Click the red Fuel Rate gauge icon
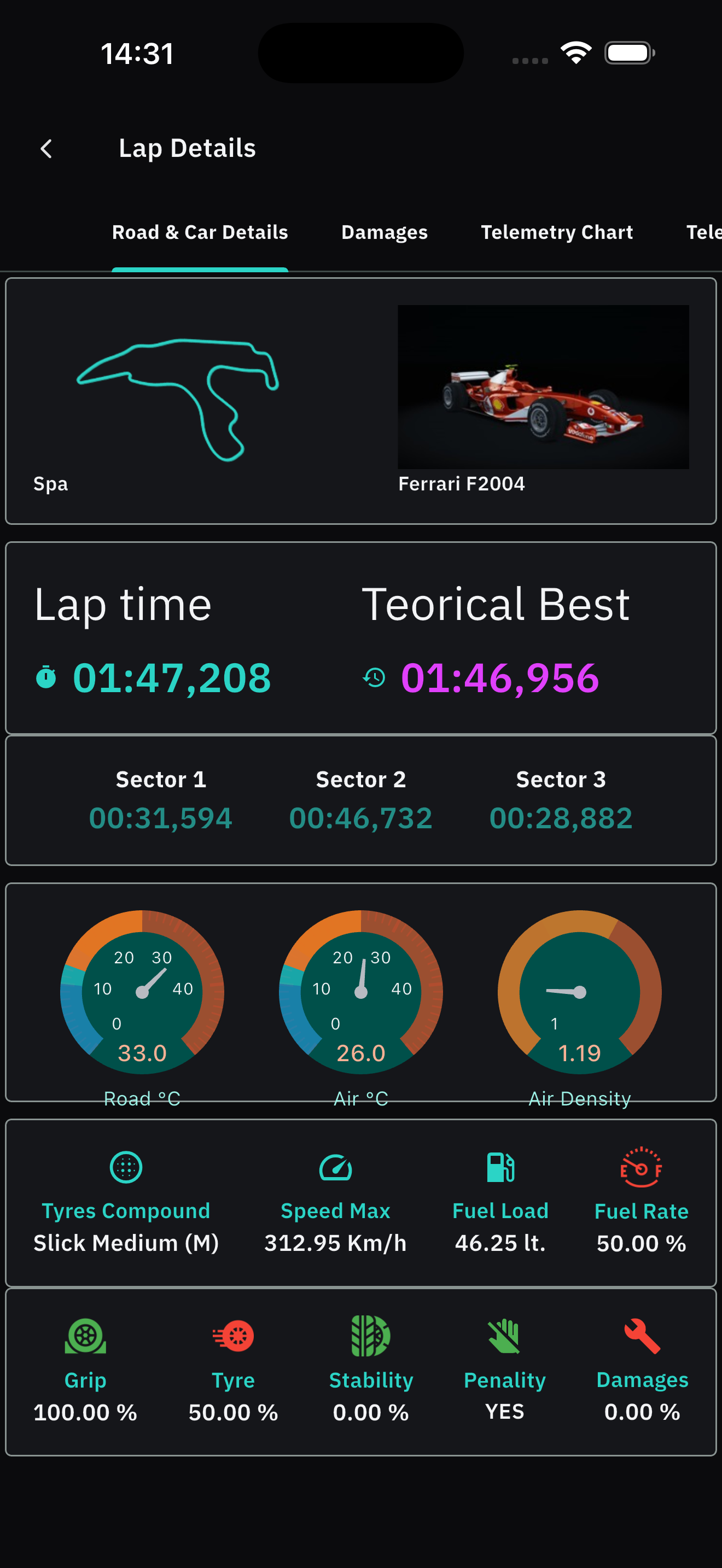Viewport: 722px width, 1568px height. point(641,1167)
